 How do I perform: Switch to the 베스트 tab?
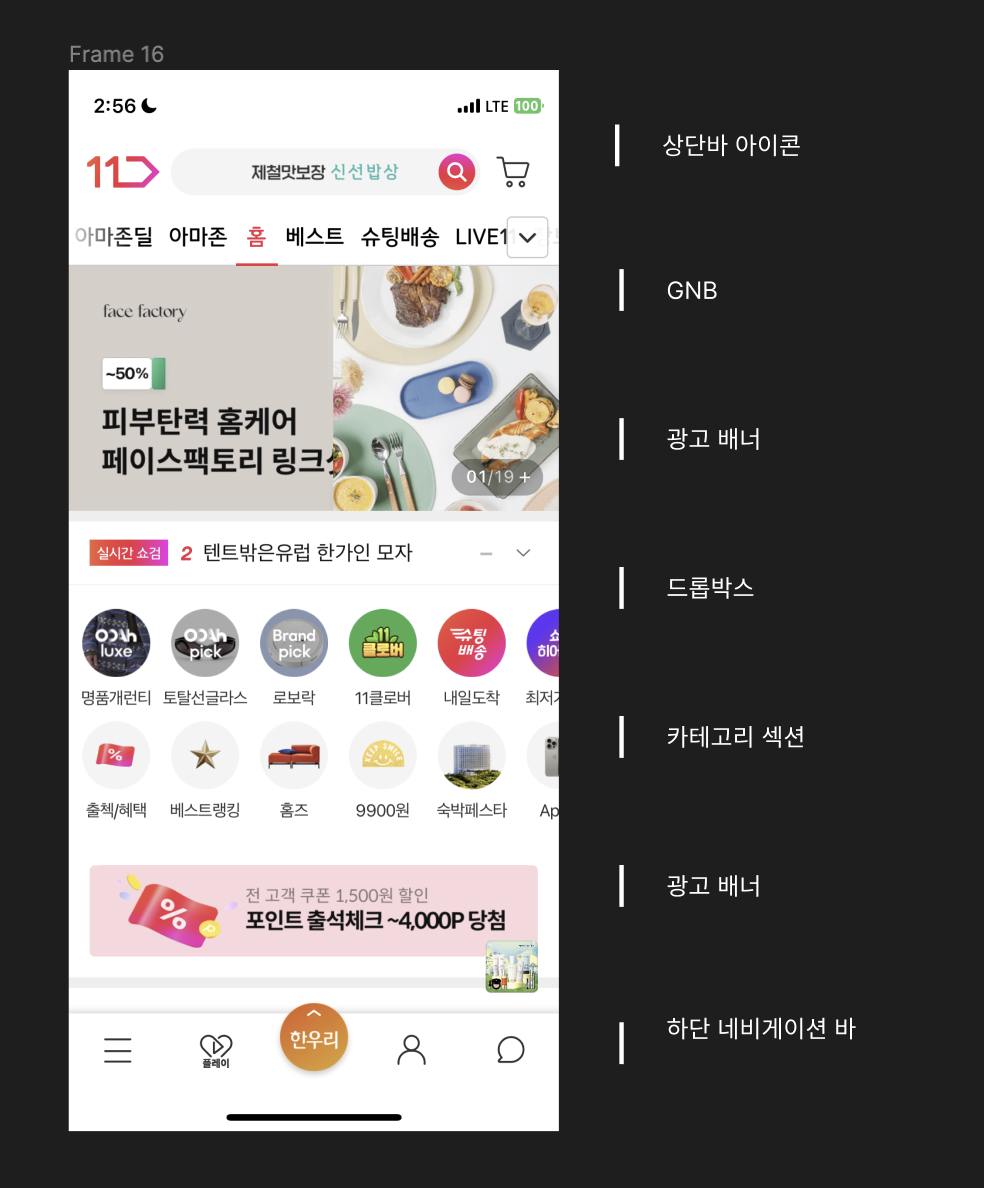coord(314,237)
